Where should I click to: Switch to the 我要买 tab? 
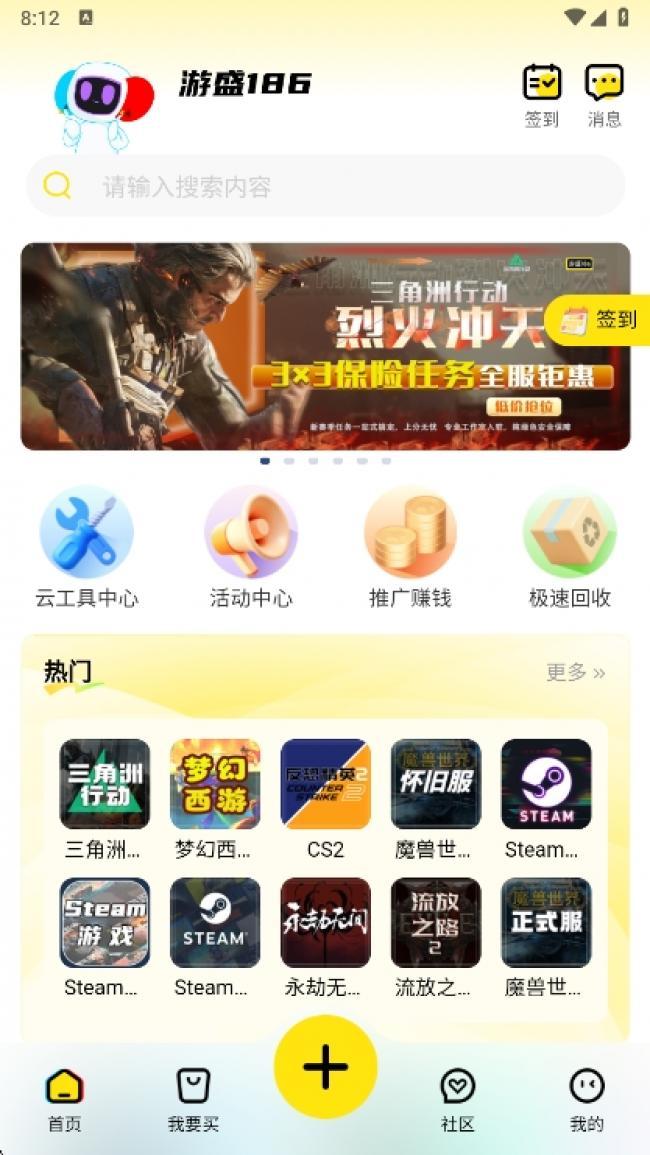pyautogui.click(x=193, y=1098)
